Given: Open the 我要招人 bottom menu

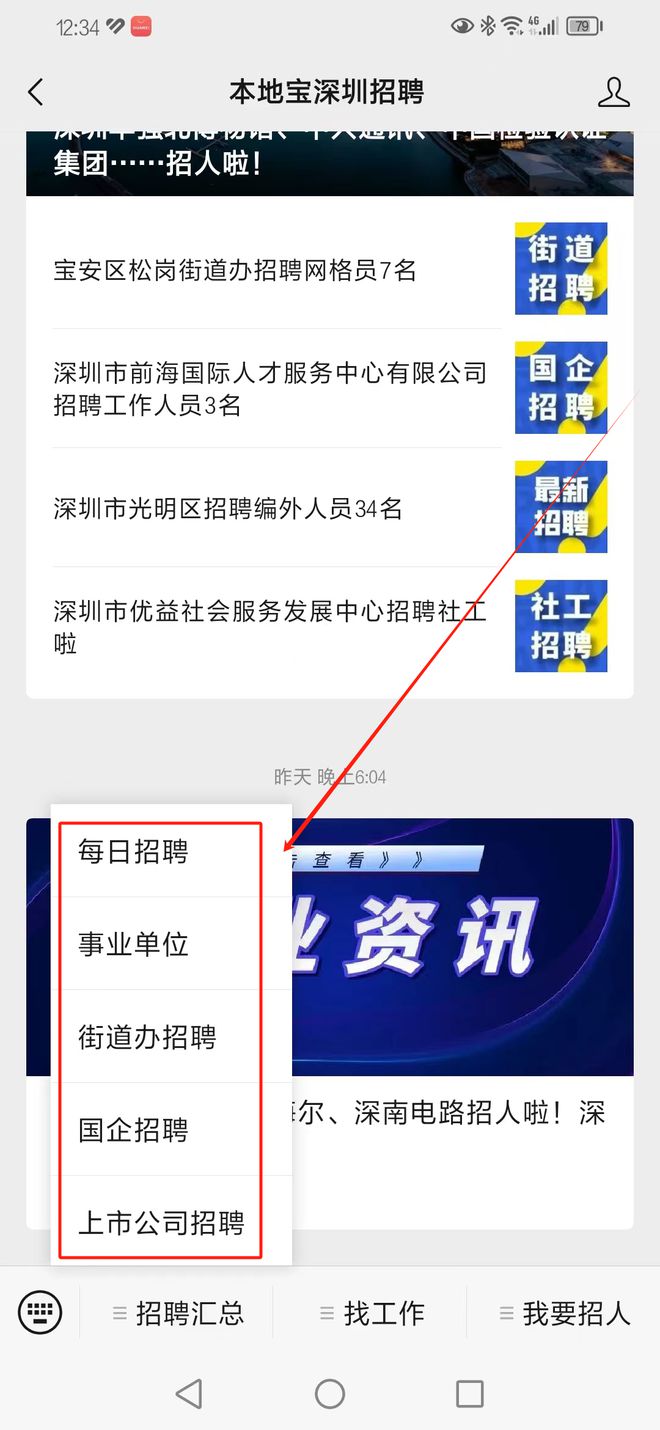Looking at the screenshot, I should (x=564, y=1313).
